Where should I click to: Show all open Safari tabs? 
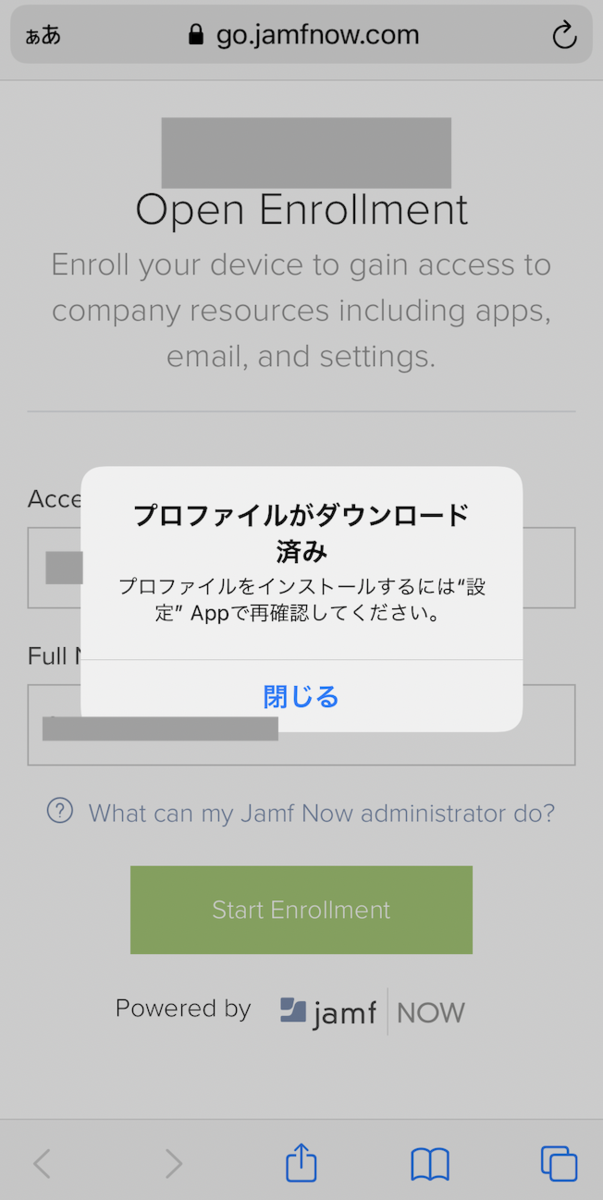click(x=559, y=1163)
